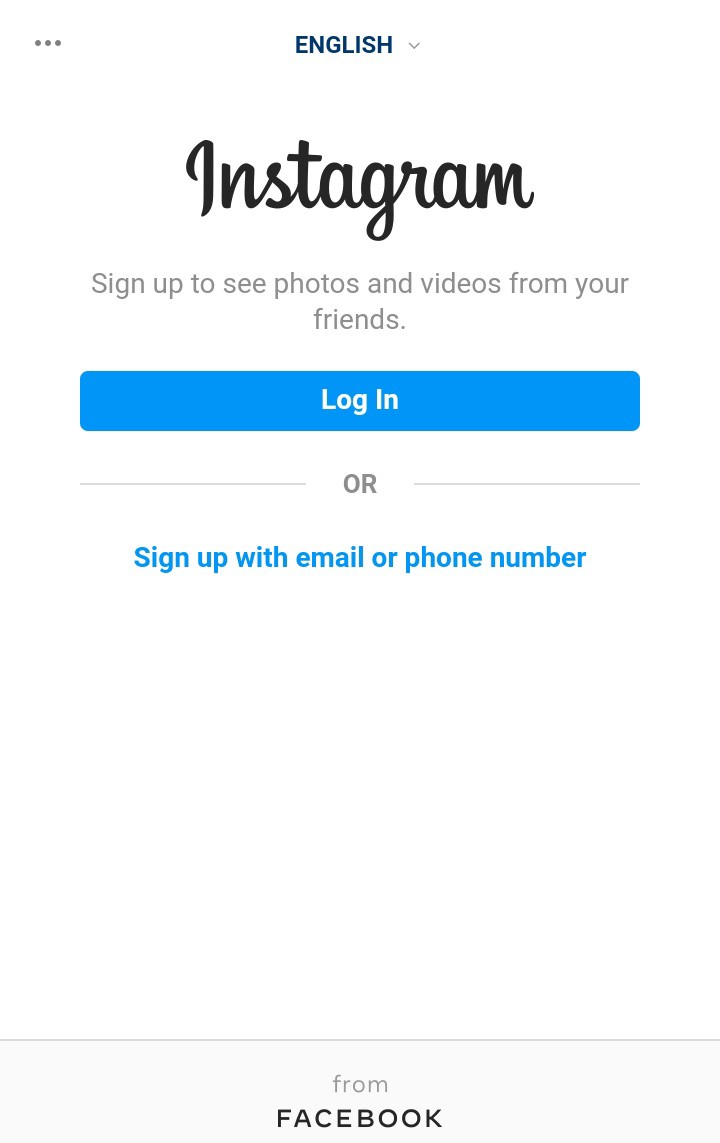Open the three-dot overflow menu
Screen dimensions: 720x1143
(48, 43)
